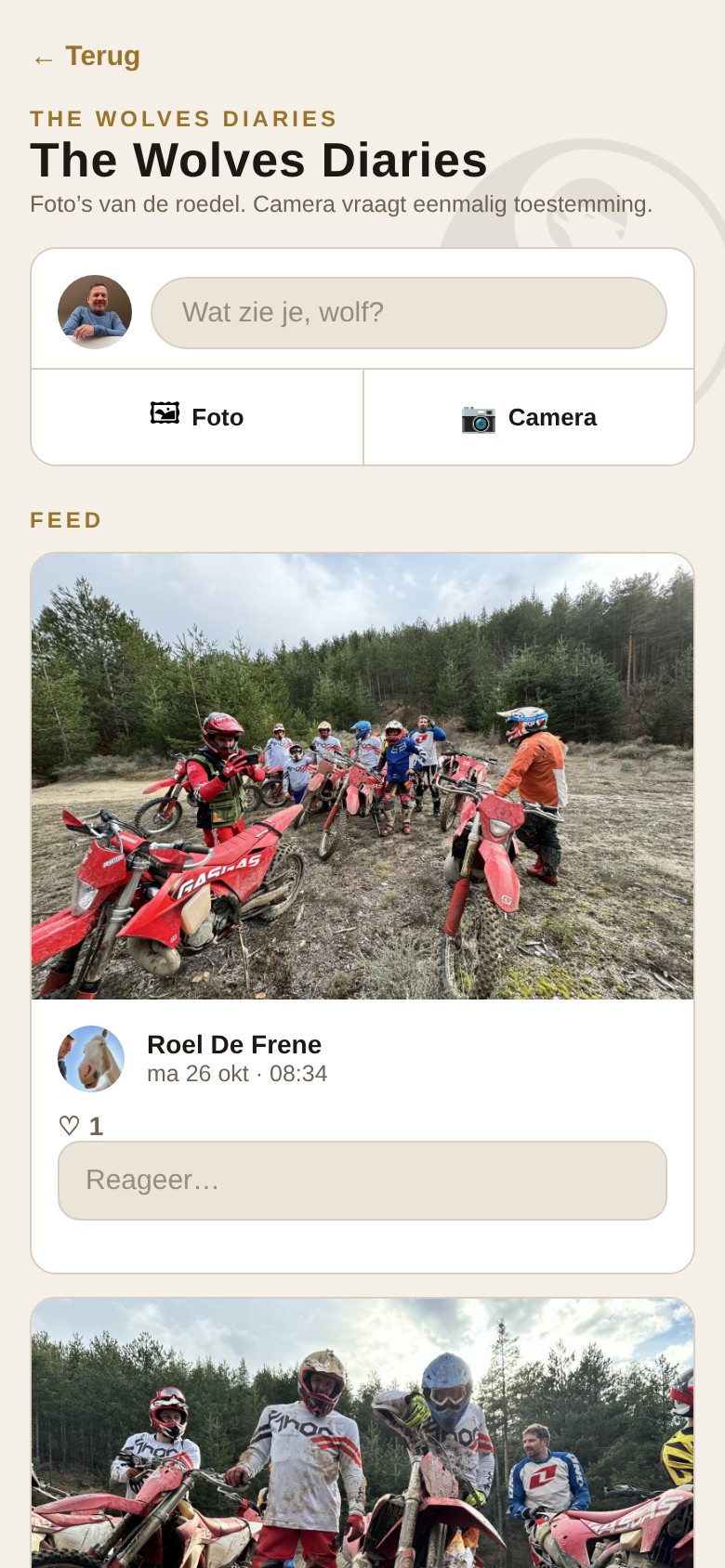Open the second riders photo post
725x1568 pixels.
(x=362, y=1433)
